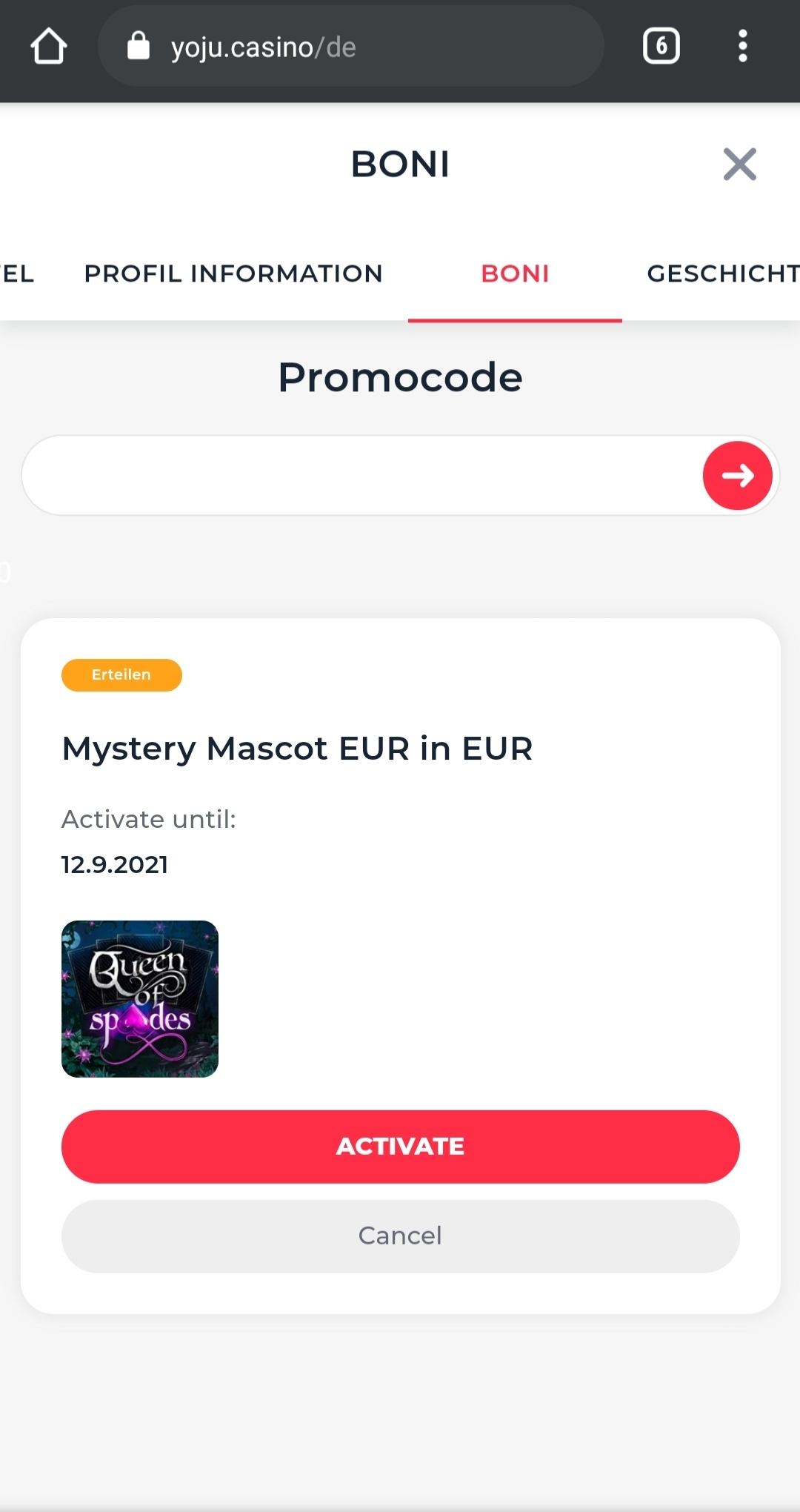800x1512 pixels.
Task: Go to the browser home page
Action: [49, 47]
